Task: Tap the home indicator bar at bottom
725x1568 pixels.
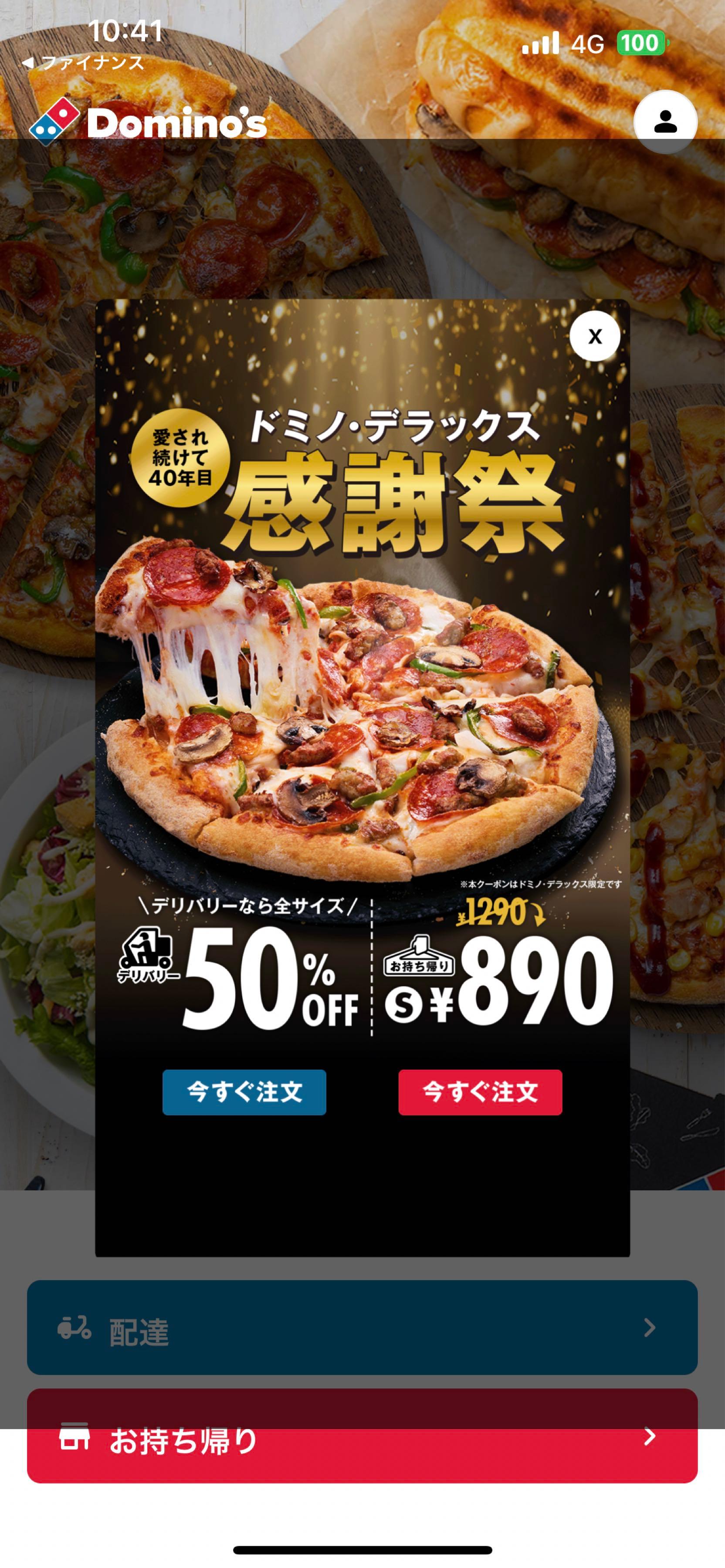Action: [362, 1550]
